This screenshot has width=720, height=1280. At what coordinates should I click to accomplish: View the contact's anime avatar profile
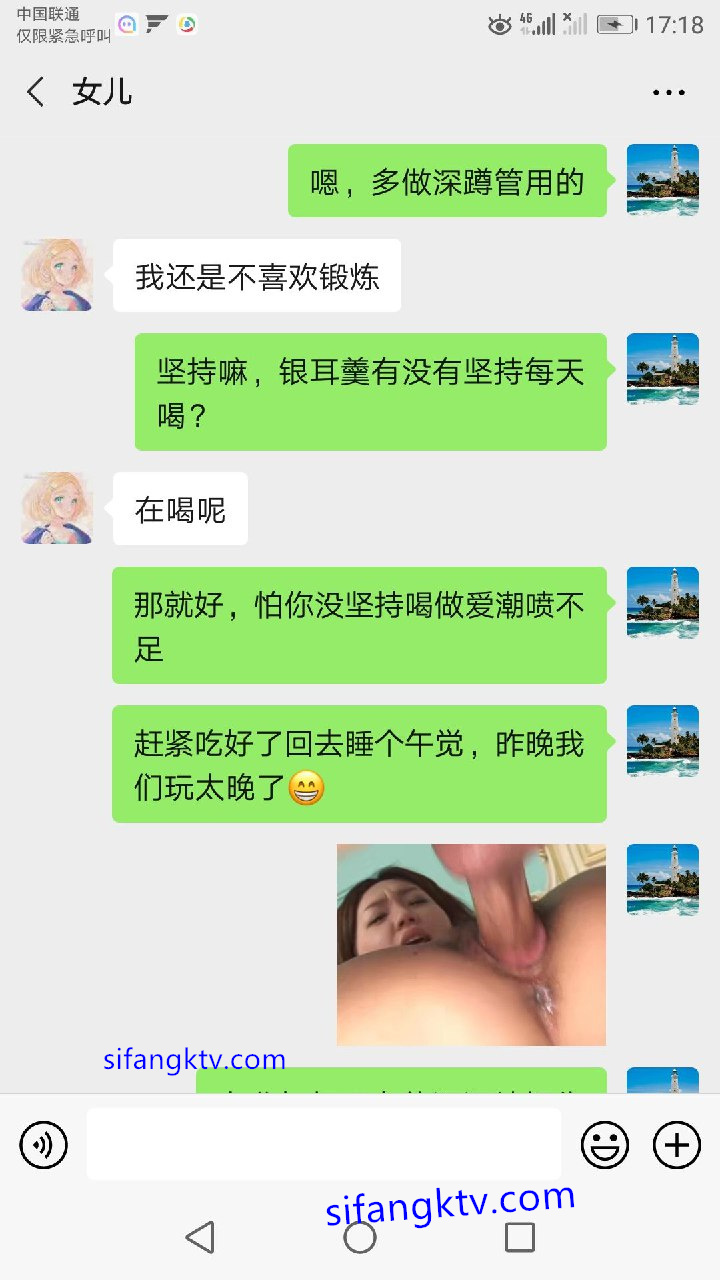click(x=57, y=275)
